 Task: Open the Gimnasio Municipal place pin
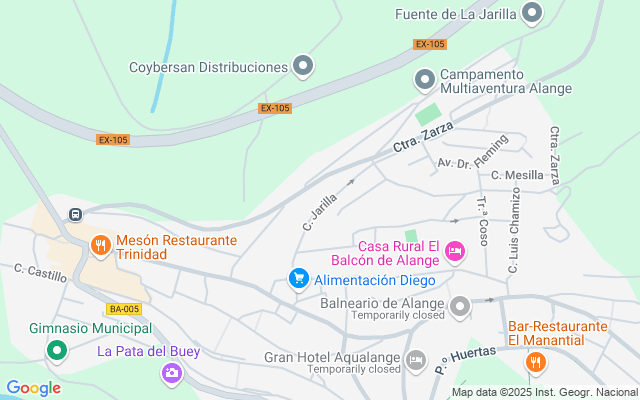coord(57,351)
